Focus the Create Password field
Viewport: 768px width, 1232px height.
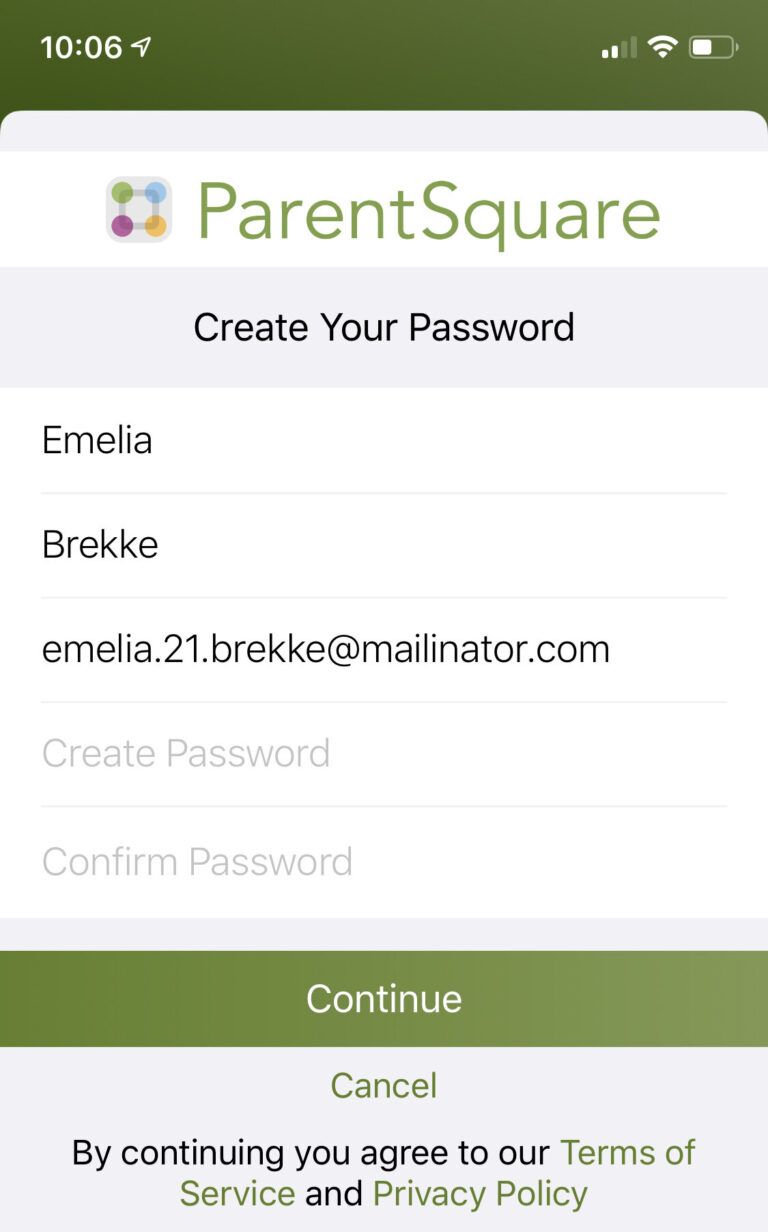[383, 753]
